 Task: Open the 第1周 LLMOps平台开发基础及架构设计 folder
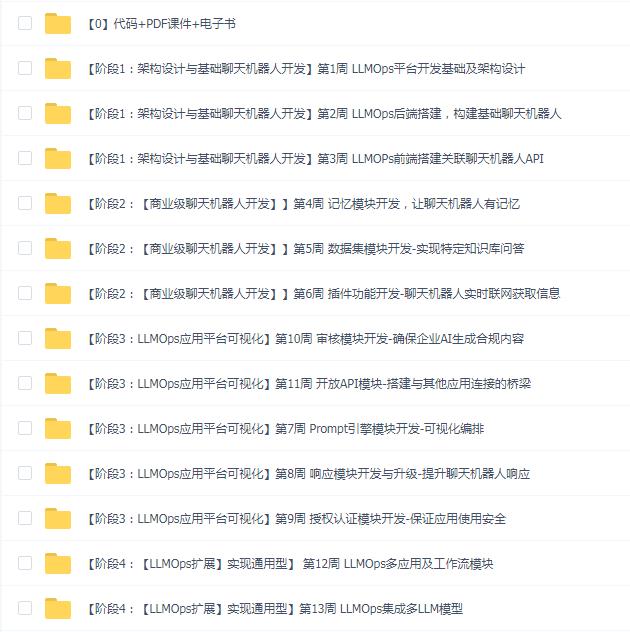[305, 69]
